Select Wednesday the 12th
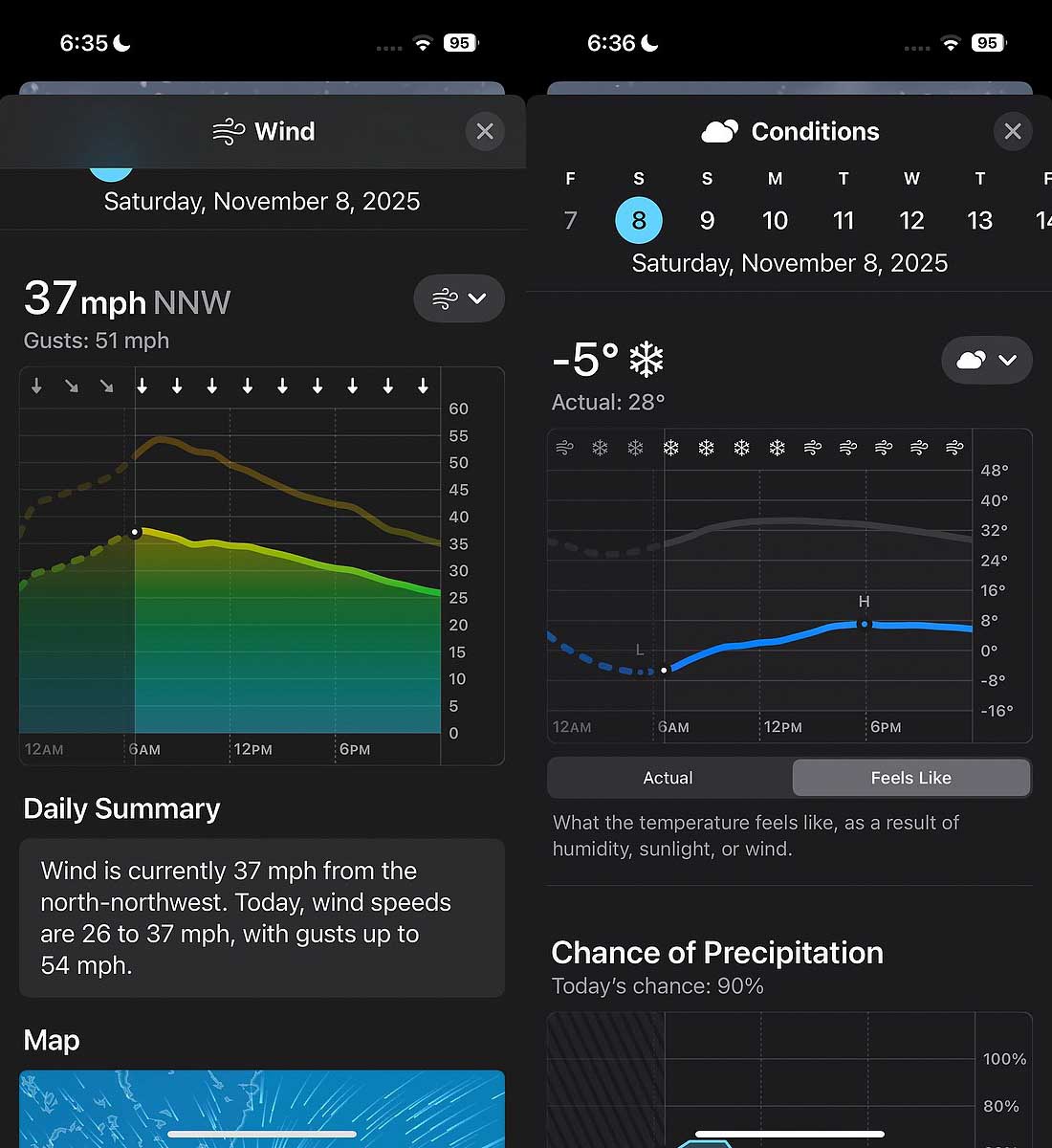This screenshot has height=1148, width=1052. [x=911, y=220]
